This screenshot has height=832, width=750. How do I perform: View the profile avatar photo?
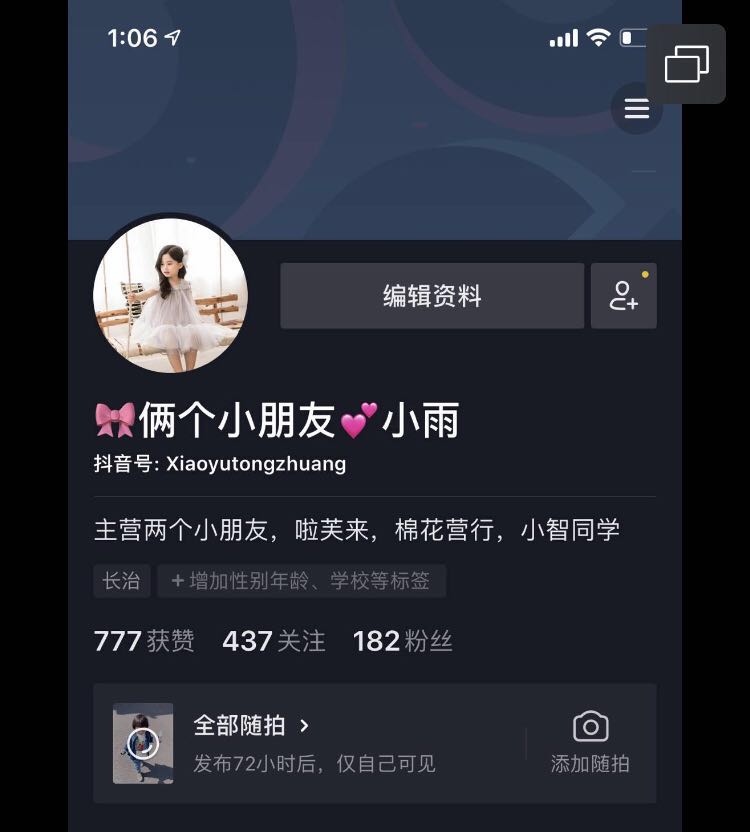pyautogui.click(x=170, y=296)
